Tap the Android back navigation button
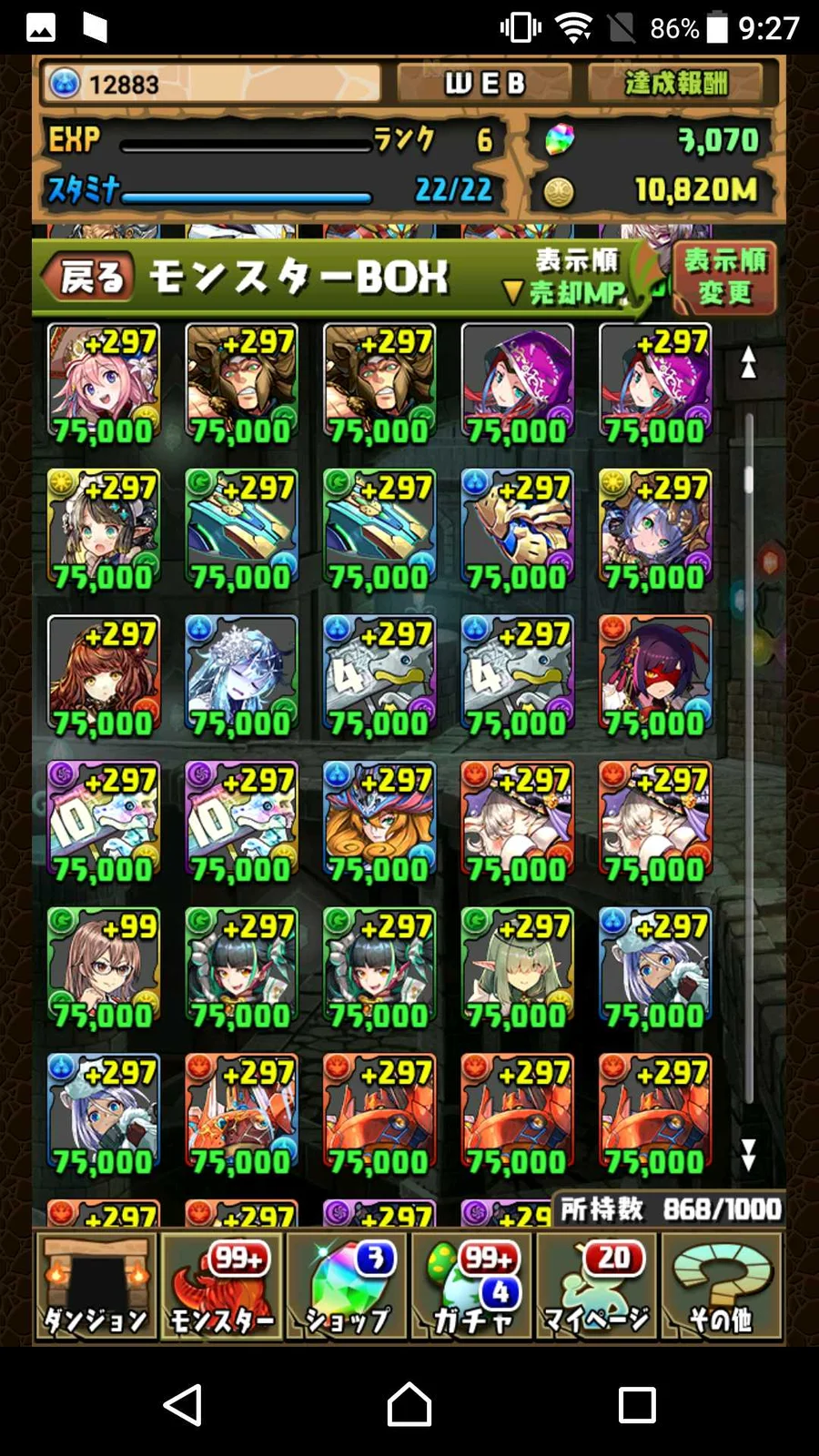 pos(183,1404)
